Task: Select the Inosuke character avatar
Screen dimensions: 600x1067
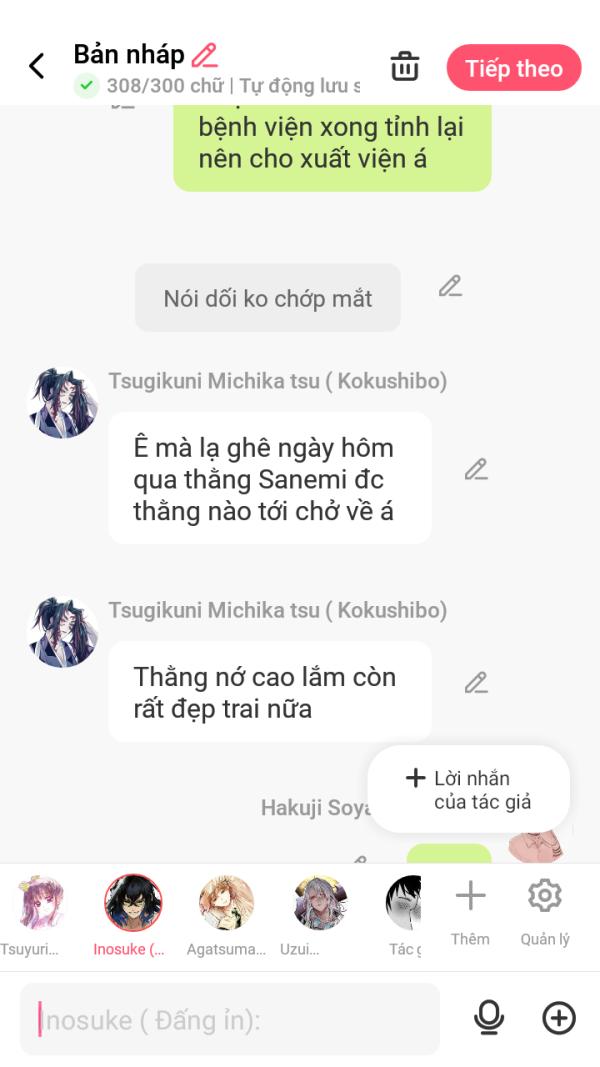Action: pos(133,903)
